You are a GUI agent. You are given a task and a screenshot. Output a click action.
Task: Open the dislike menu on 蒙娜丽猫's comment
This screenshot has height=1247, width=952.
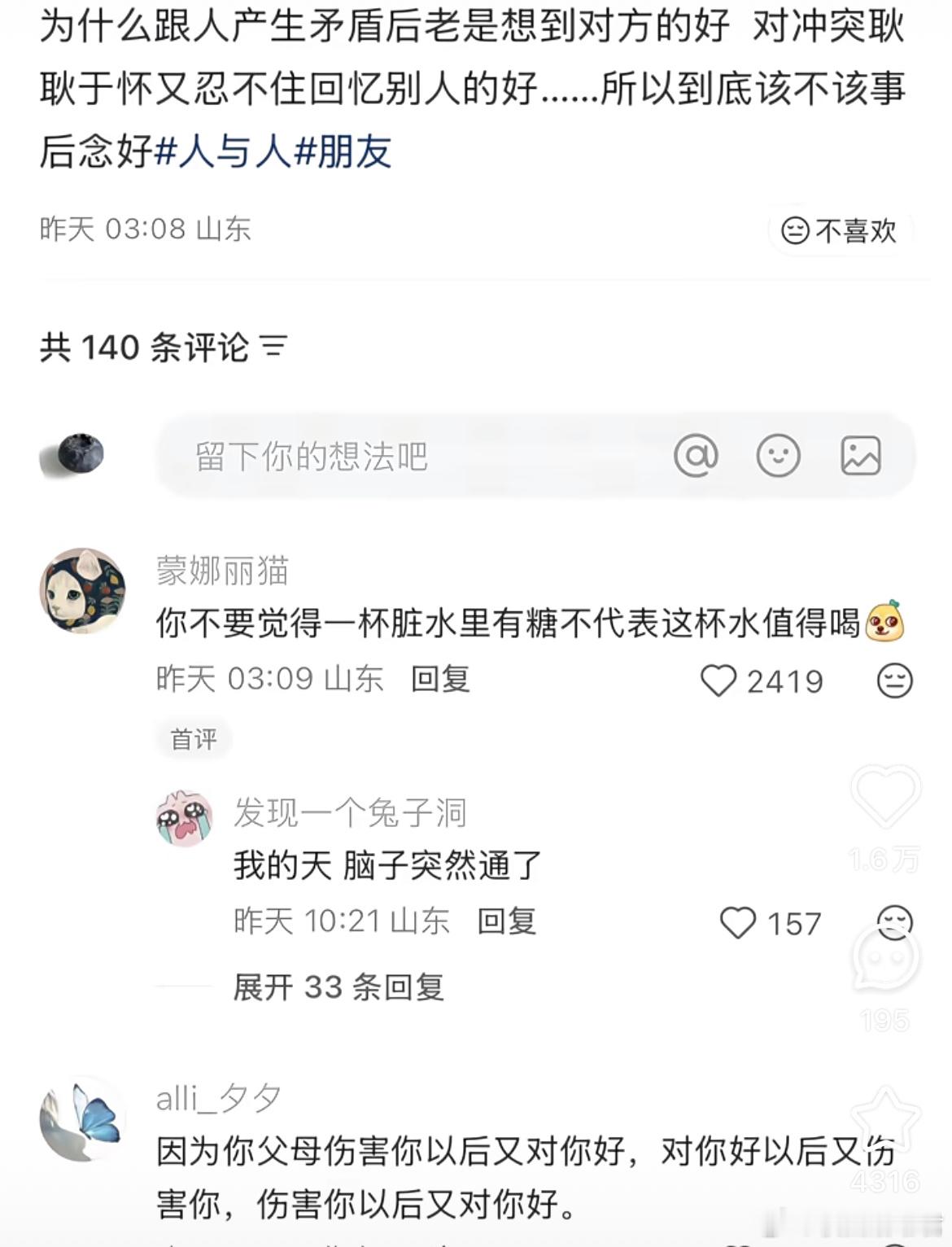[895, 682]
